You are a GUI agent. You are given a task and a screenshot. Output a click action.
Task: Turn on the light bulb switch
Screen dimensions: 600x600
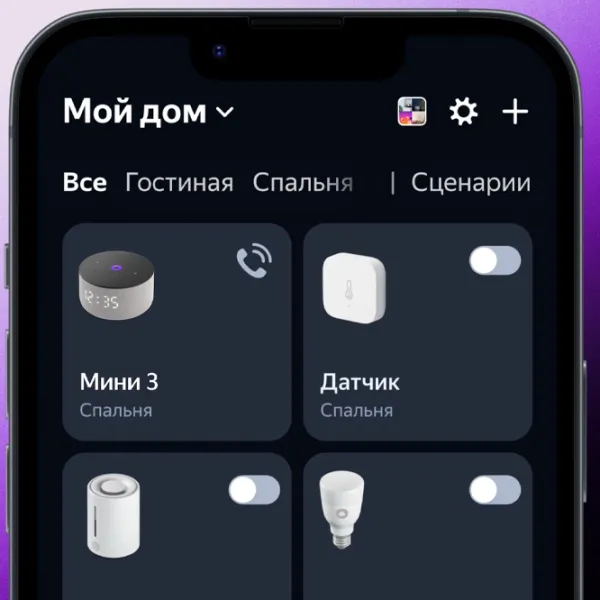495,490
